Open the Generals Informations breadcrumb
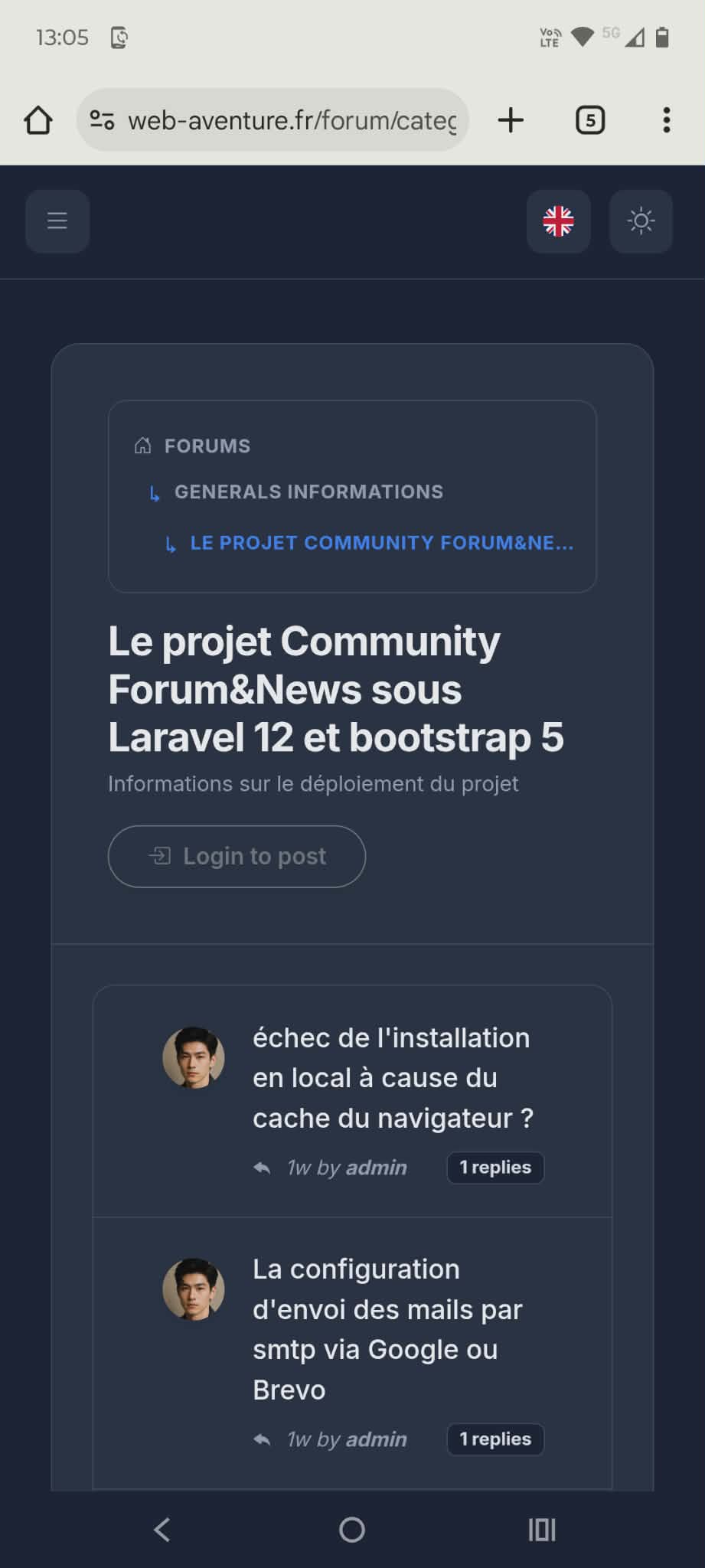 tap(308, 492)
